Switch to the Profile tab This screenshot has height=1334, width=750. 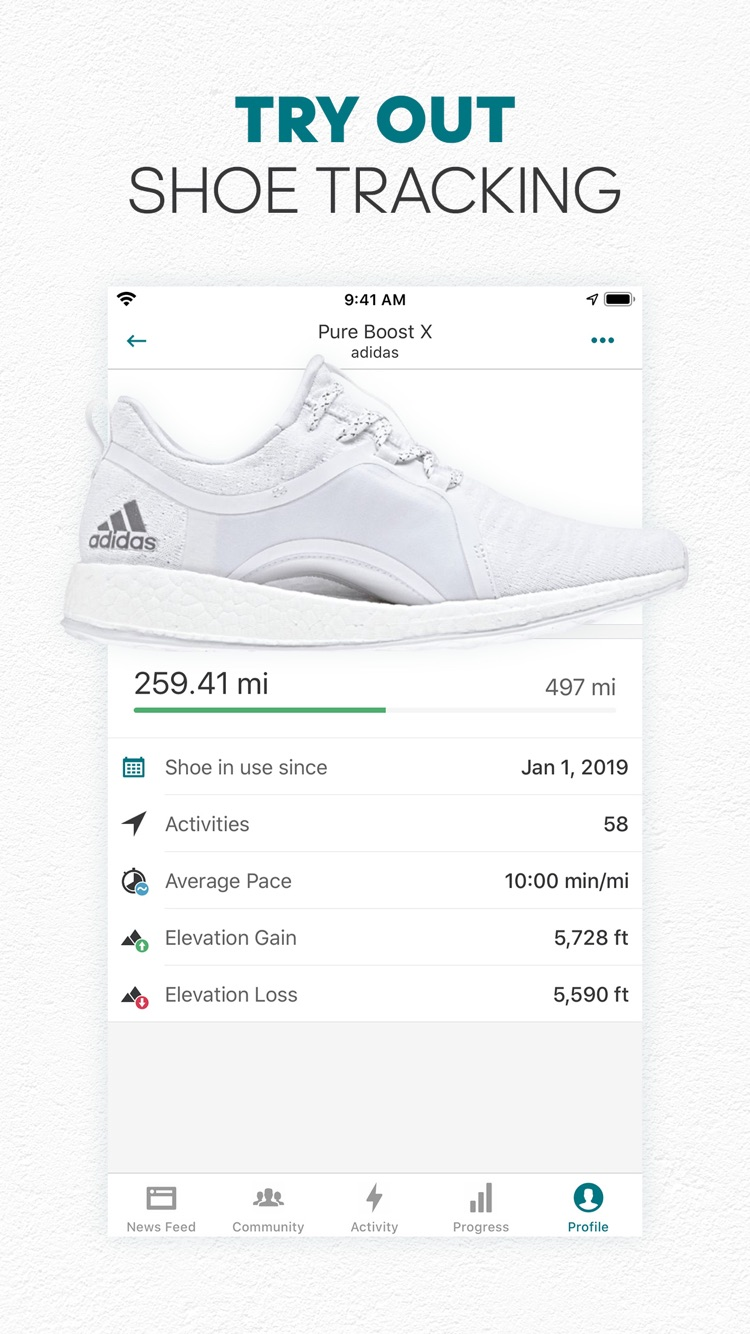588,1205
